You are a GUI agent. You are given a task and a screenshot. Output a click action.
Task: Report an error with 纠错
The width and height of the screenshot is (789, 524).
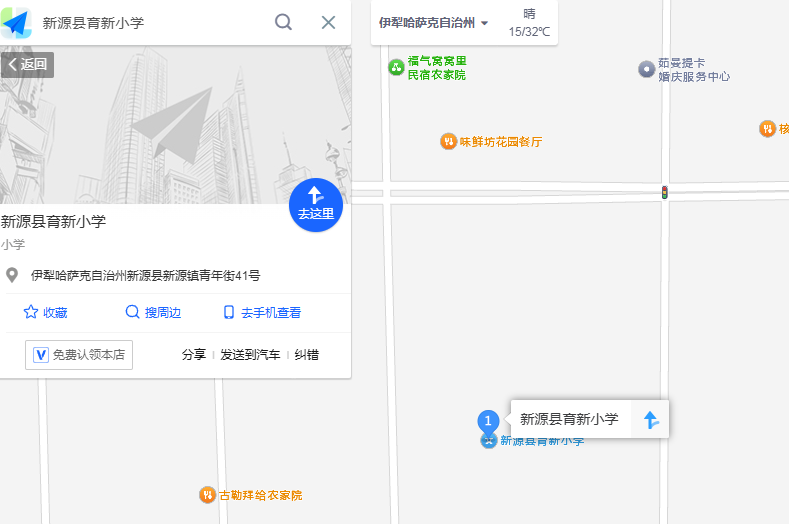306,354
